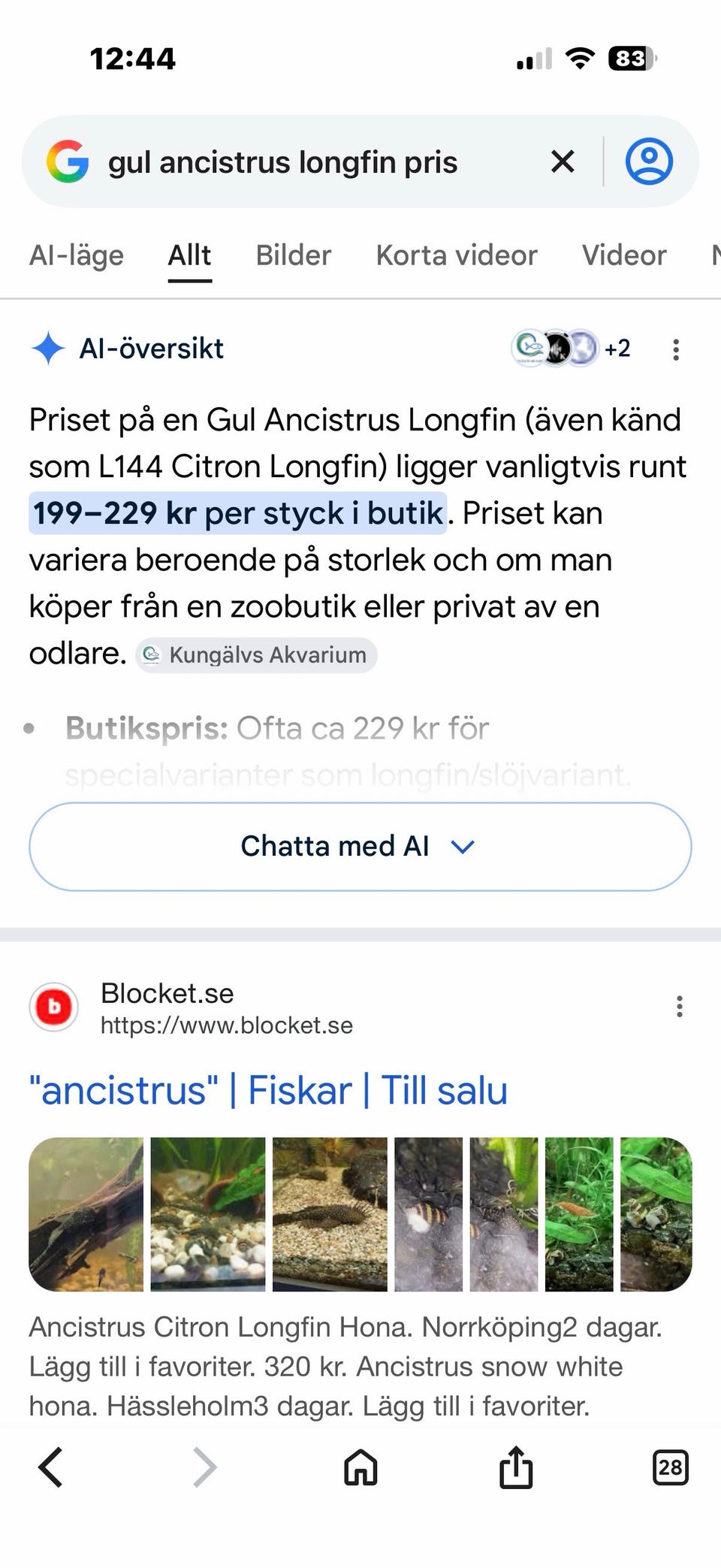Screen dimensions: 721x1568
Task: Open the Google logo in the search bar
Action: click(x=68, y=162)
